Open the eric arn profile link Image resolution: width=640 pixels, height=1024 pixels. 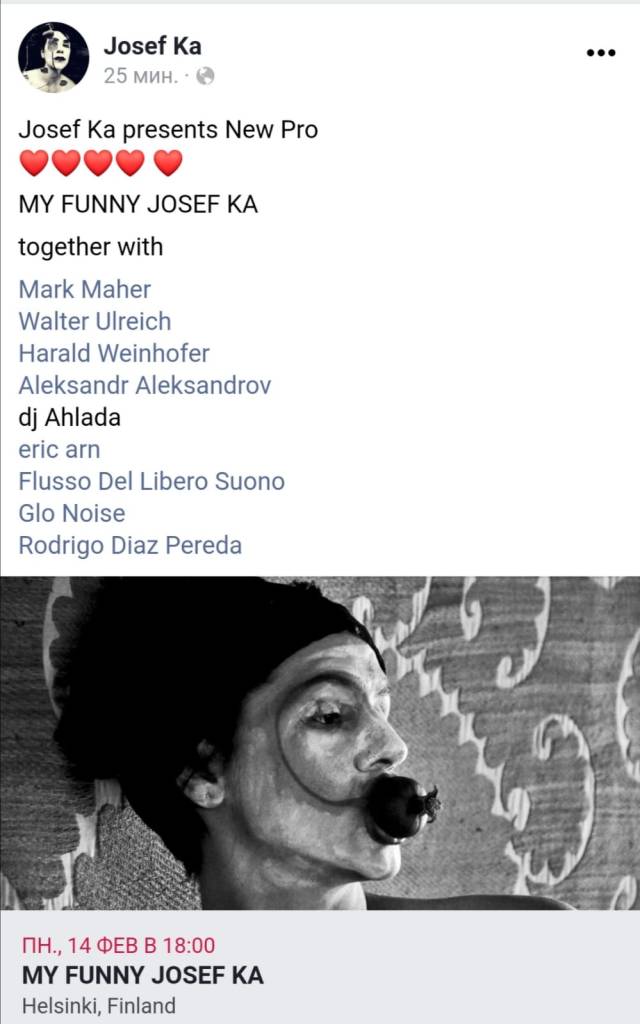click(x=59, y=450)
